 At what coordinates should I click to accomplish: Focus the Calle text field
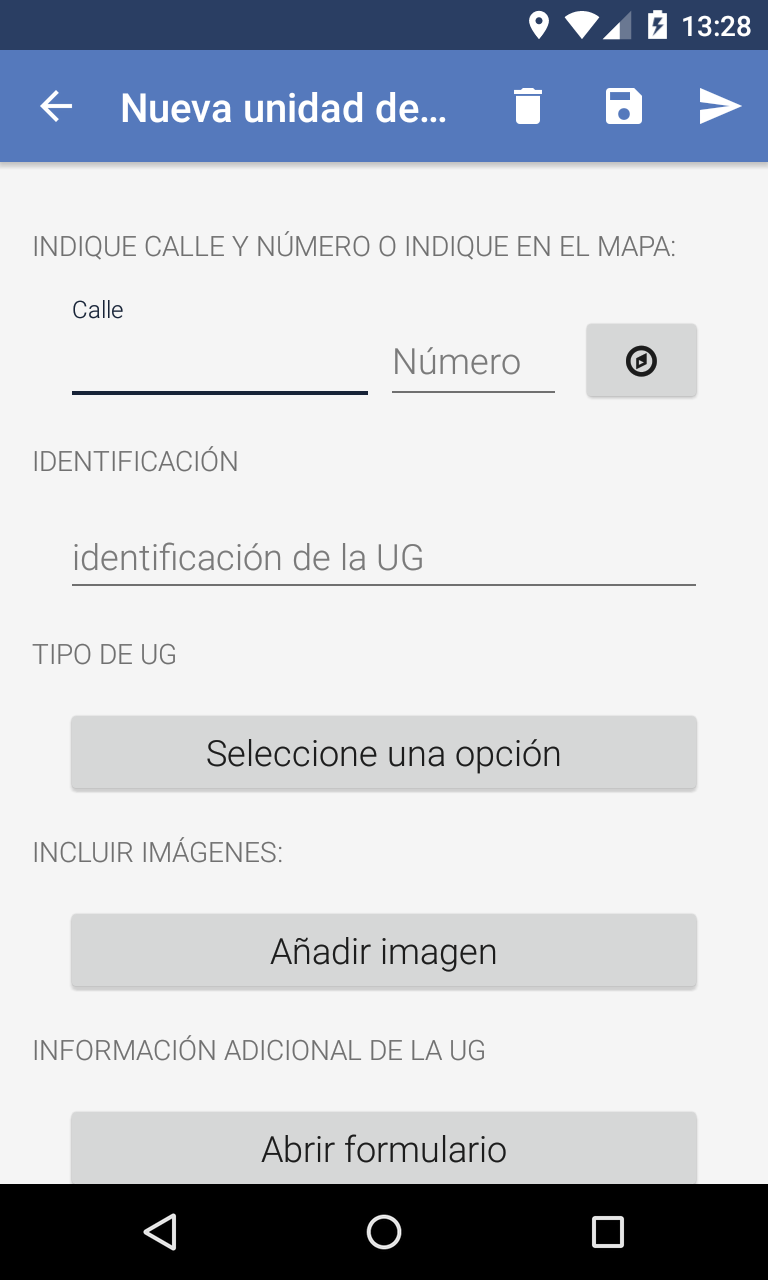[220, 362]
